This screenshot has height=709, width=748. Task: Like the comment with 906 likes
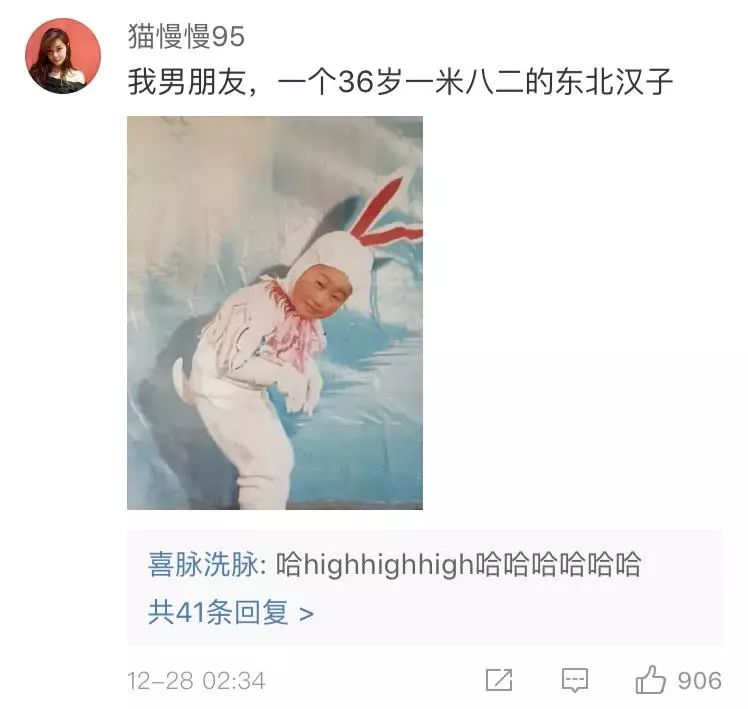(651, 681)
